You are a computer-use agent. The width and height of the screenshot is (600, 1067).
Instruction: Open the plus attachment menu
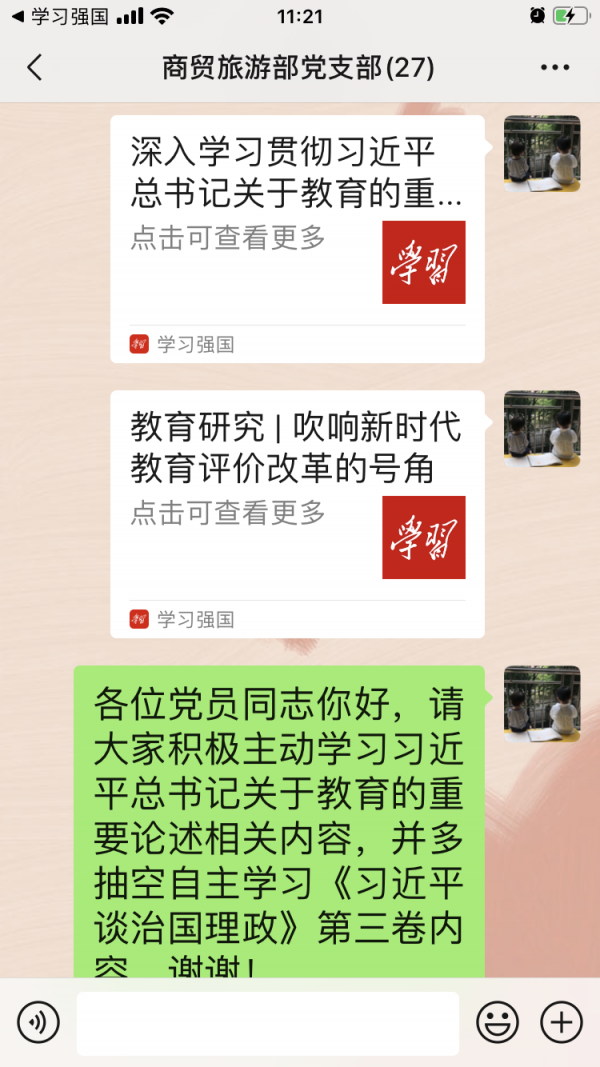pyautogui.click(x=561, y=1022)
